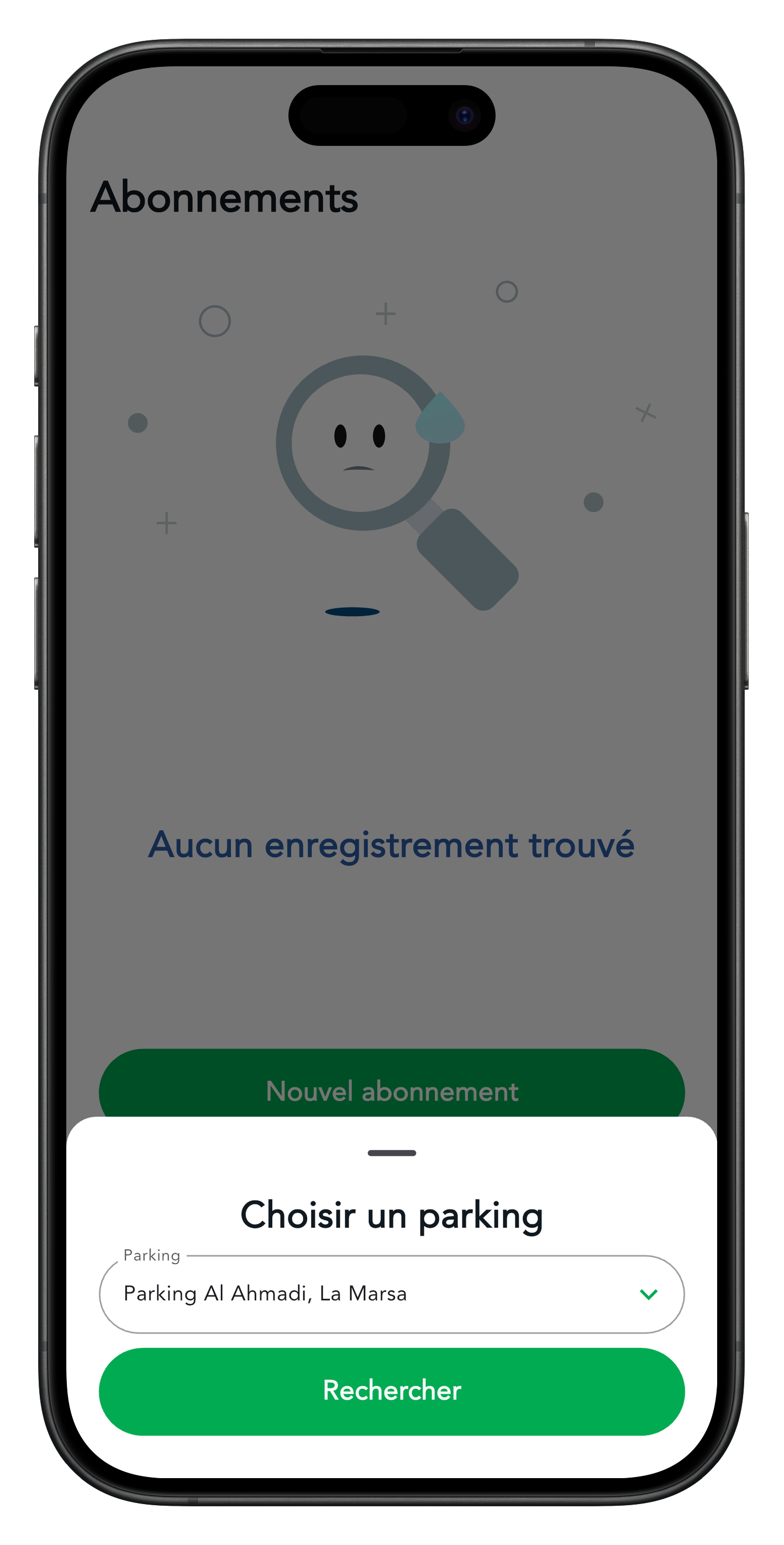This screenshot has height=1545, width=784.
Task: Open the Parking dropdown selector
Action: pyautogui.click(x=391, y=1294)
